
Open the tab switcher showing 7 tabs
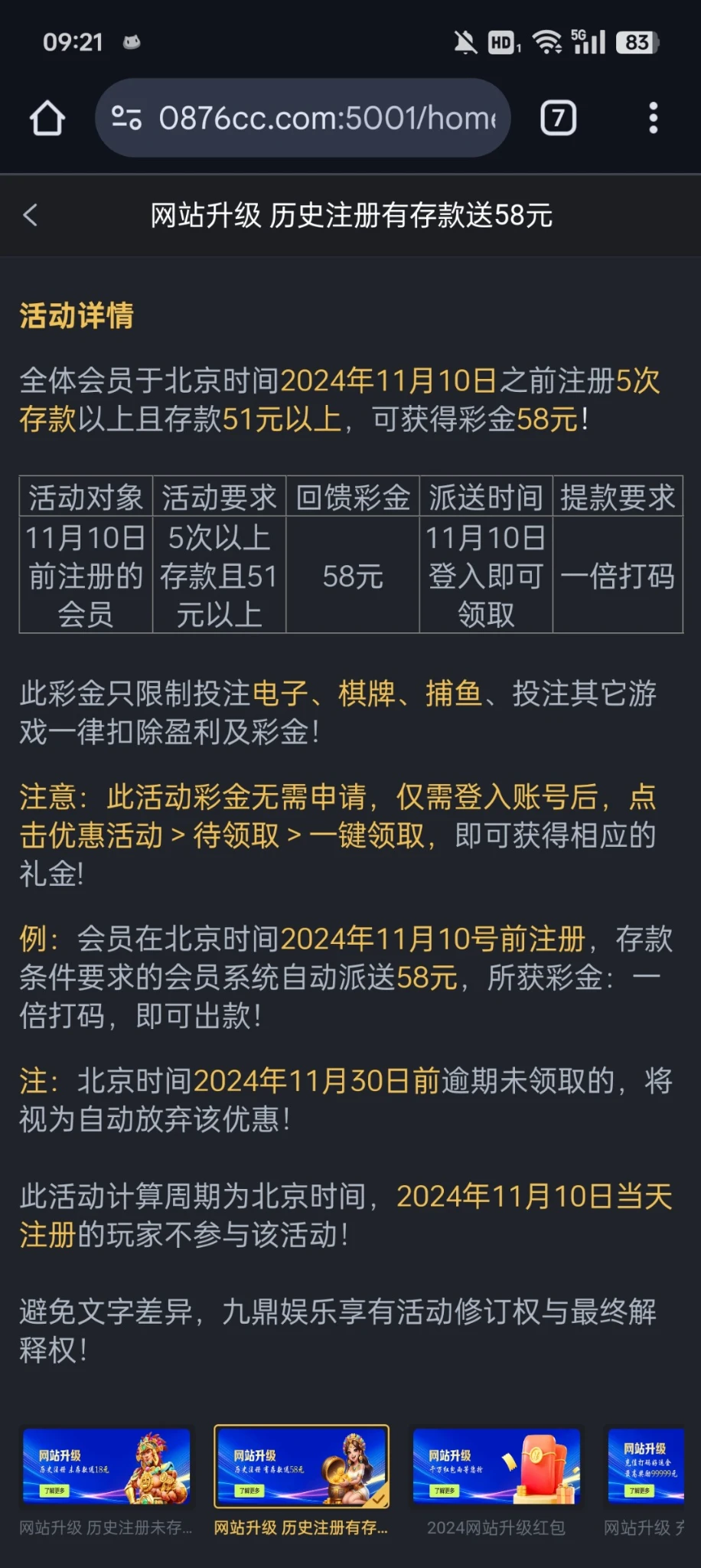558,119
